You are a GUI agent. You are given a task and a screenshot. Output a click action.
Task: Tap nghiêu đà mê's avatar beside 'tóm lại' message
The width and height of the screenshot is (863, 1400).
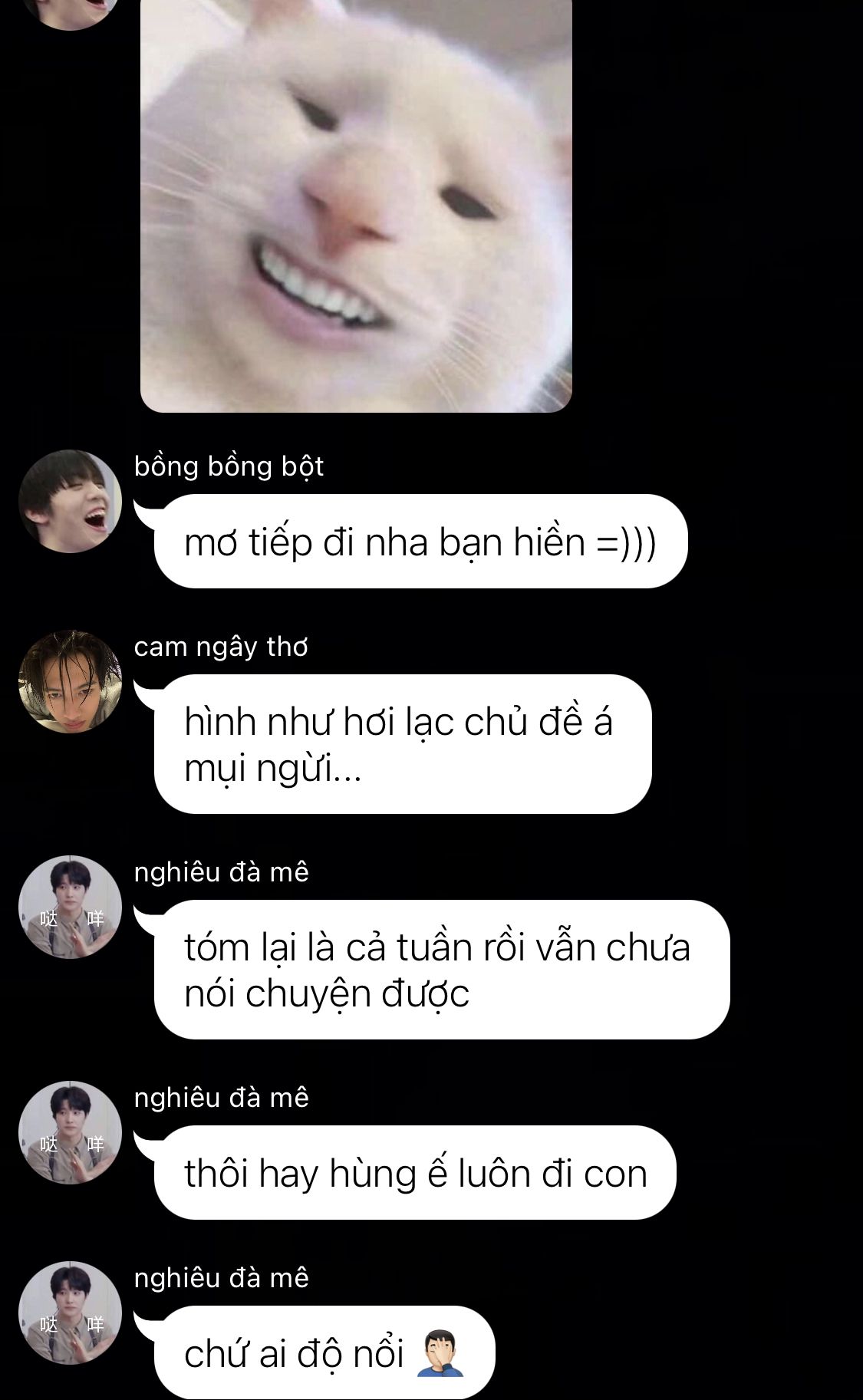(70, 907)
